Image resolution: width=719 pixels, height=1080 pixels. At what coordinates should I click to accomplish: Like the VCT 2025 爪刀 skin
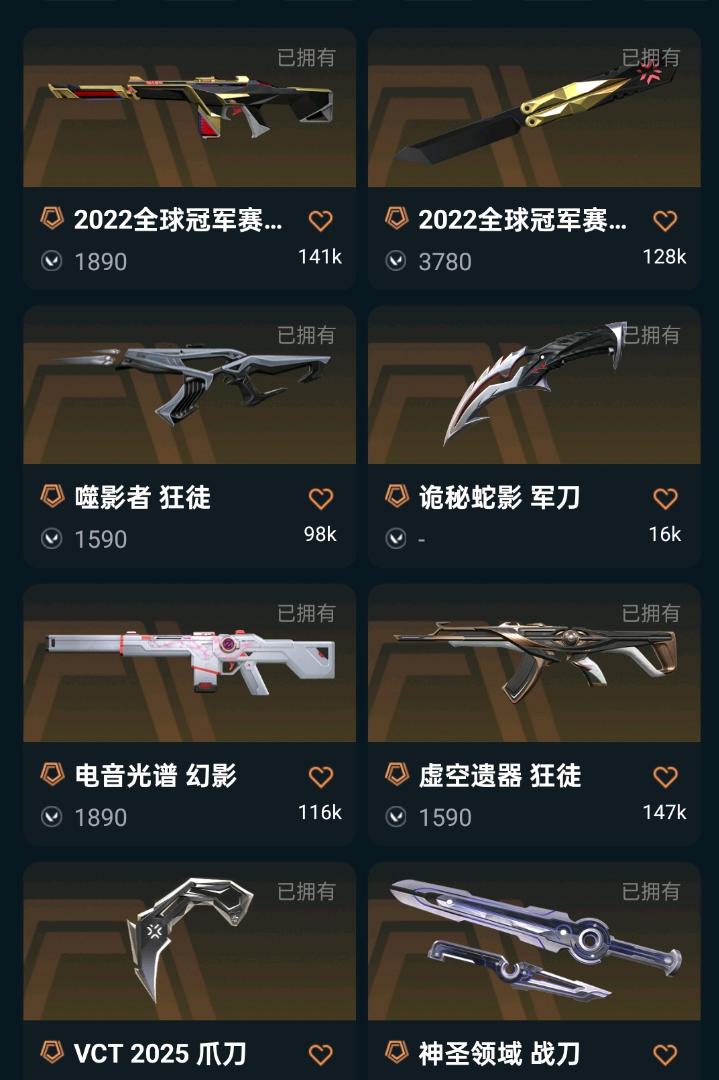point(320,1054)
